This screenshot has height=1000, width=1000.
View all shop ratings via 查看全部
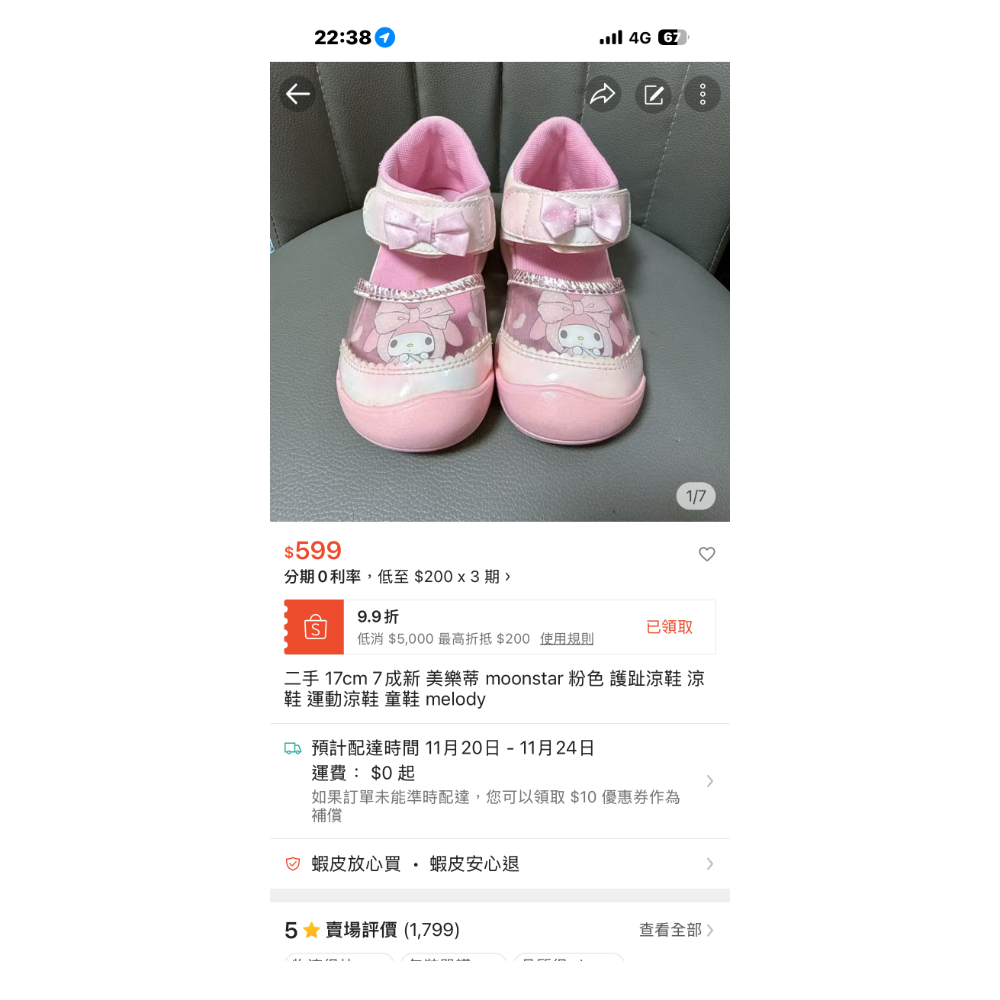pos(676,930)
